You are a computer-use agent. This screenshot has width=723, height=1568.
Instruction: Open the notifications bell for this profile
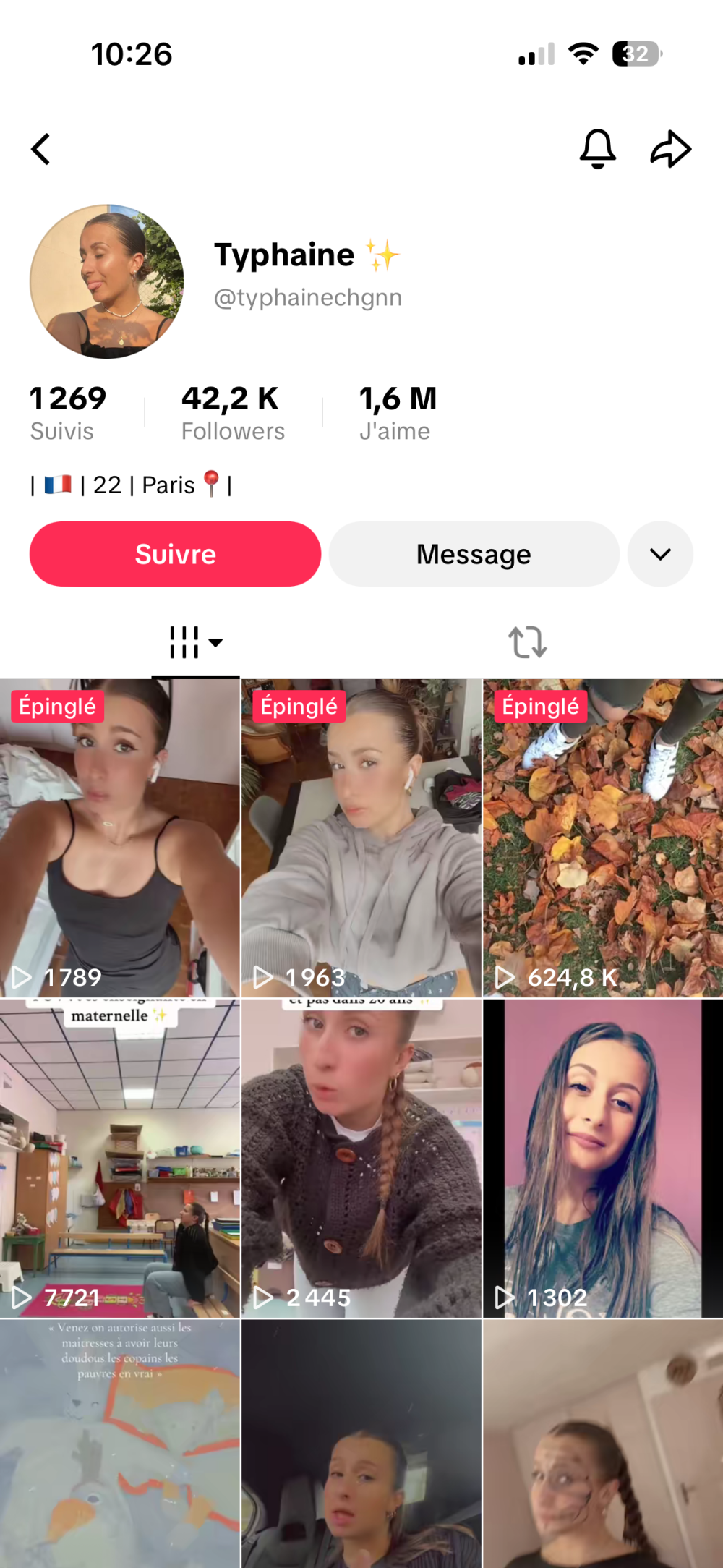click(598, 149)
